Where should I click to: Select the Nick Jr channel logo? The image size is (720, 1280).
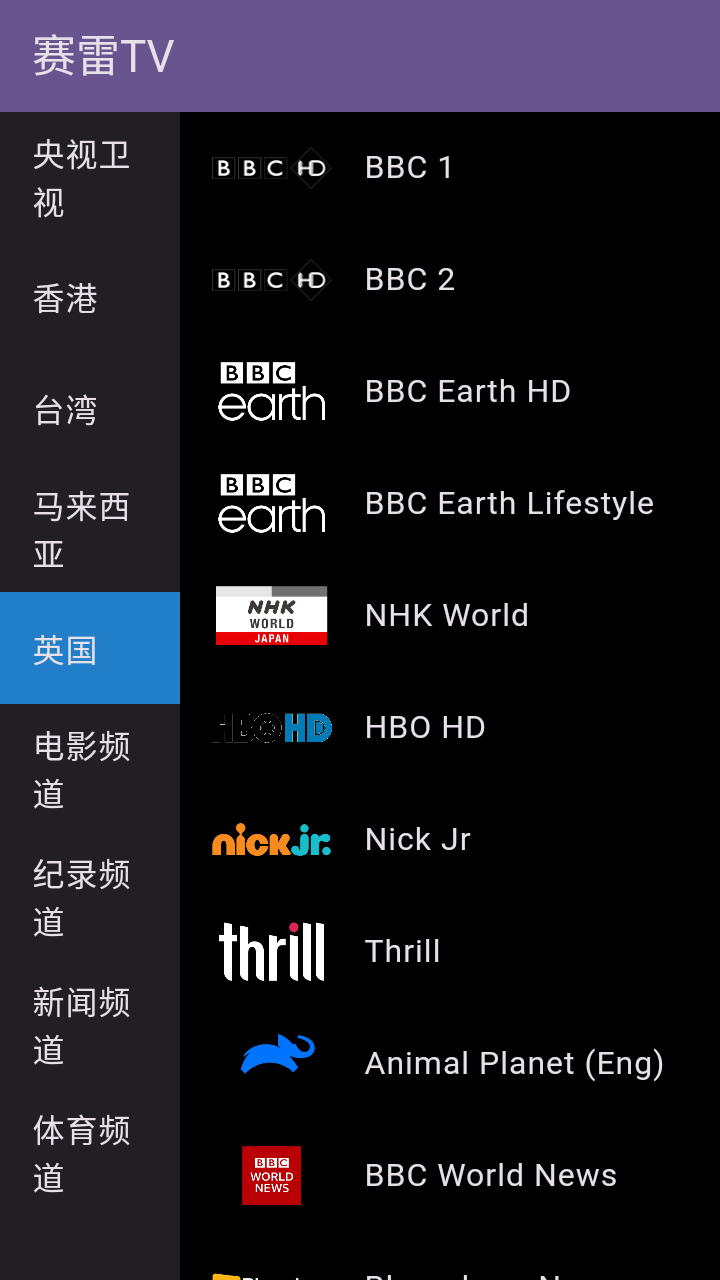271,838
